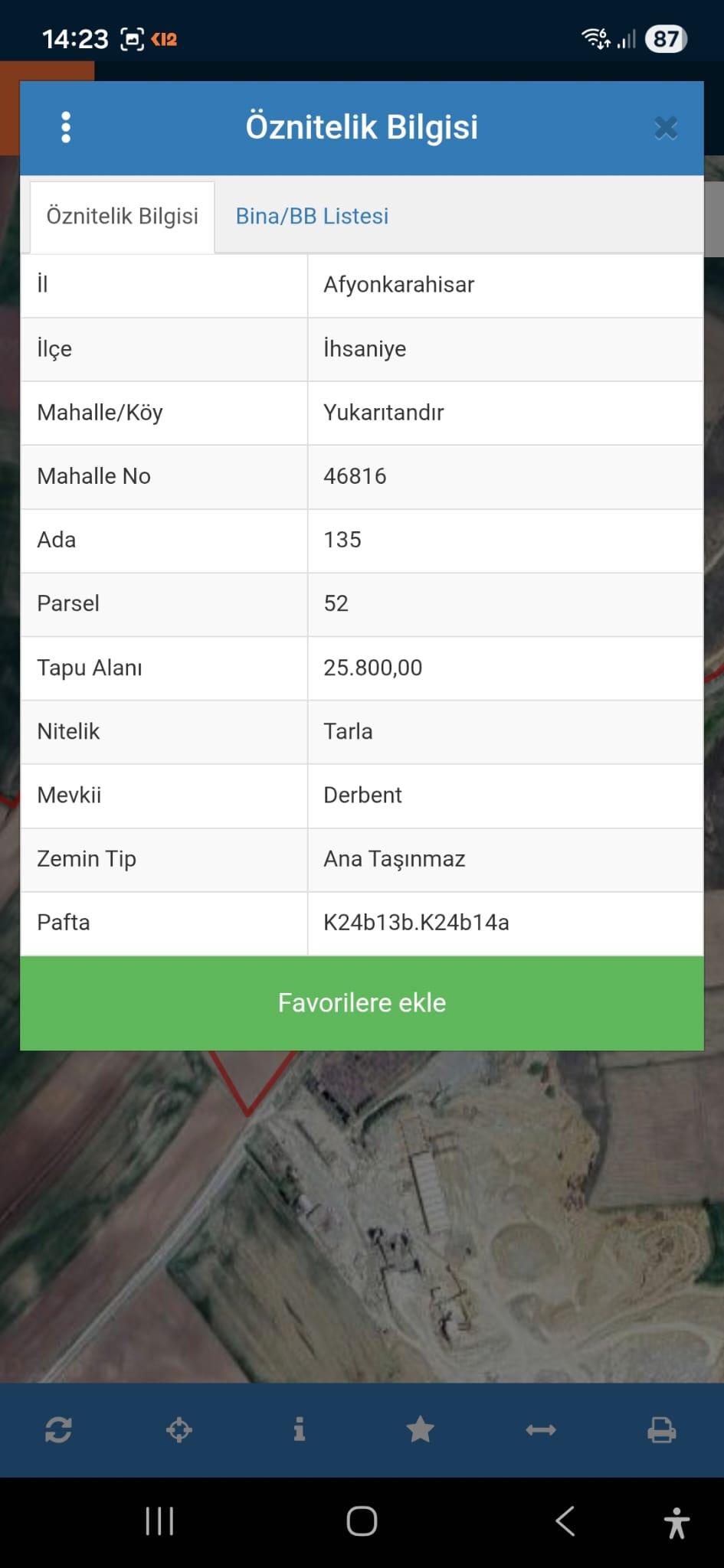
Task: Tap the refresh icon in the bottom toolbar
Action: click(58, 1429)
